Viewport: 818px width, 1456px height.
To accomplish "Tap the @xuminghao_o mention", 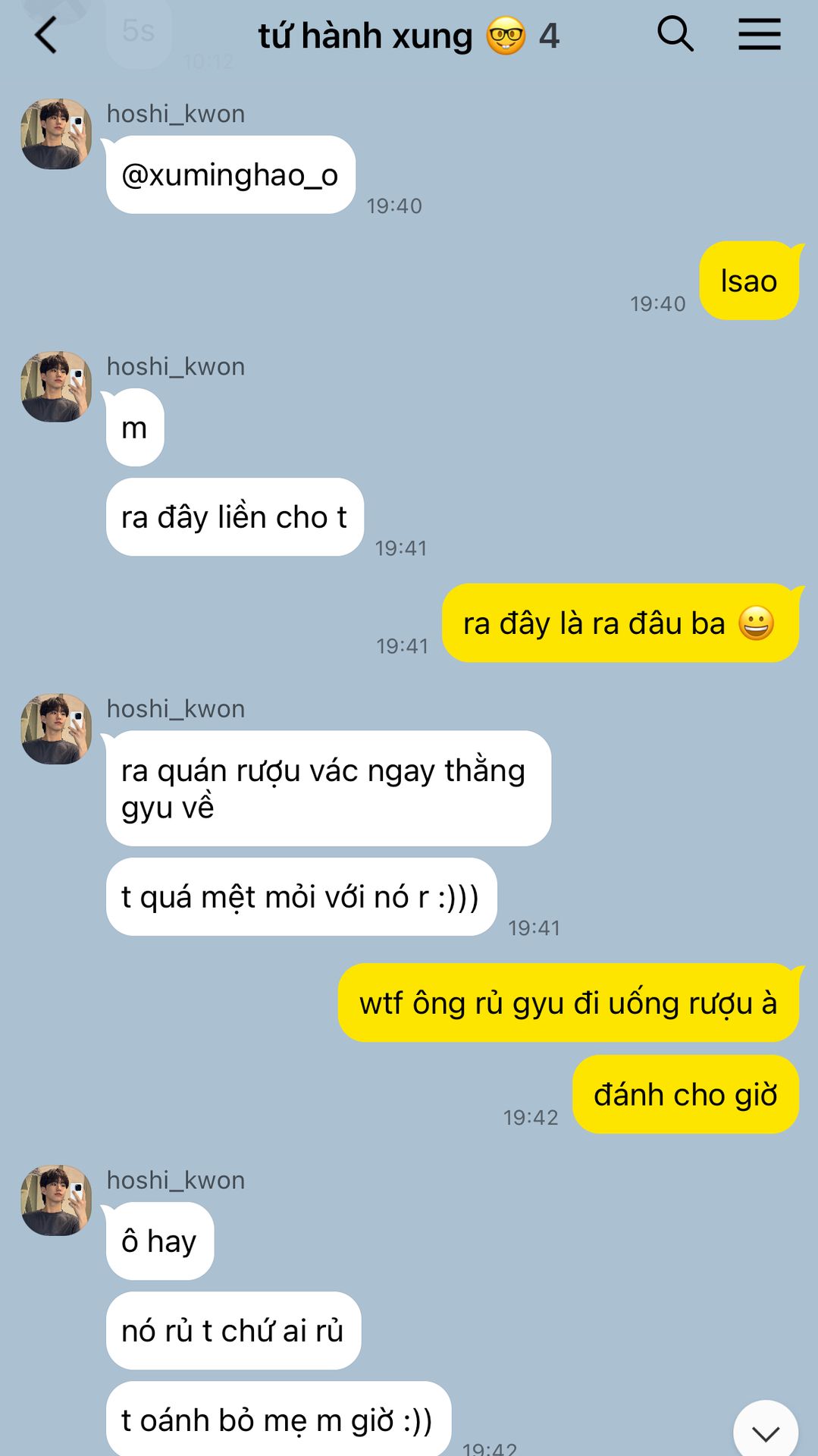I will pos(230,175).
